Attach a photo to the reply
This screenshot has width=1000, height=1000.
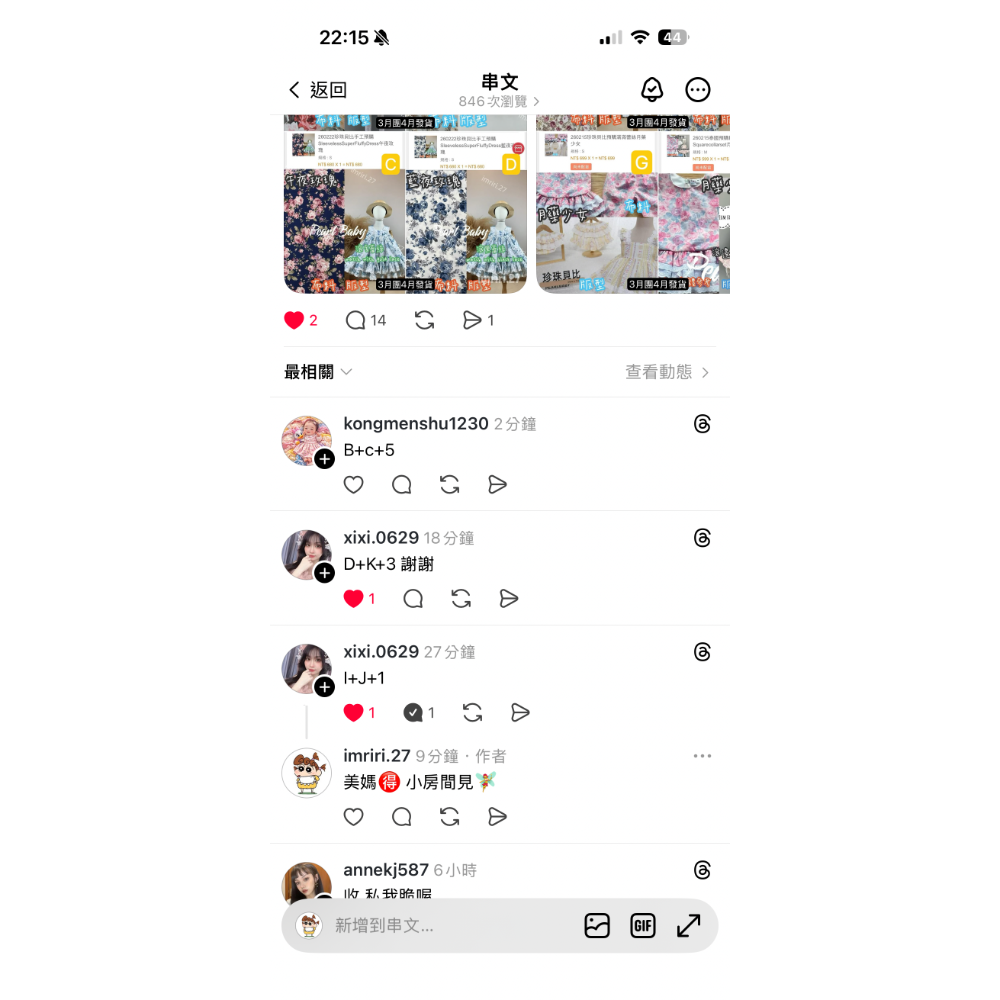pos(597,926)
